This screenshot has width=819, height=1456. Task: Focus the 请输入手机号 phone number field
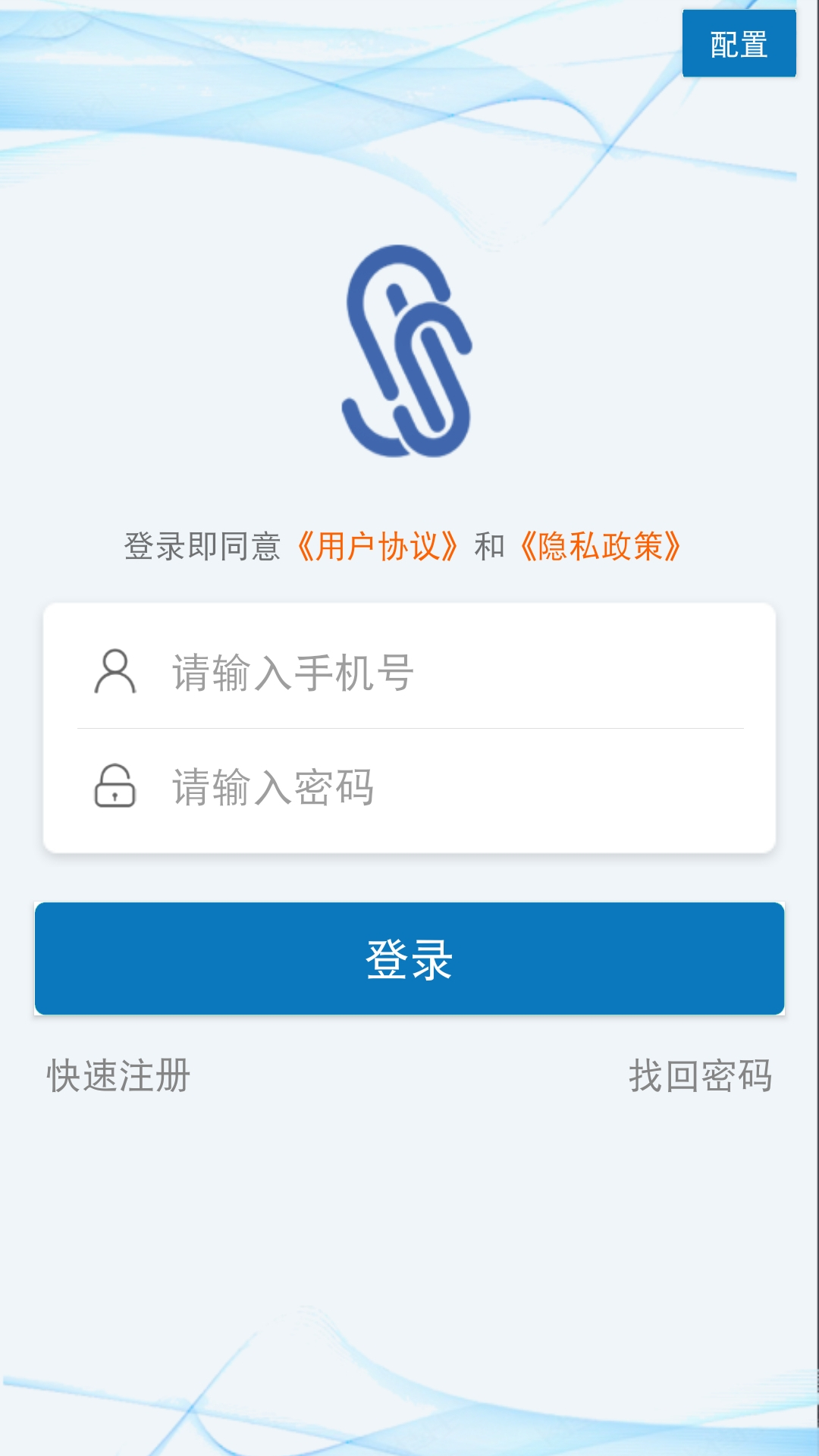coord(409,672)
